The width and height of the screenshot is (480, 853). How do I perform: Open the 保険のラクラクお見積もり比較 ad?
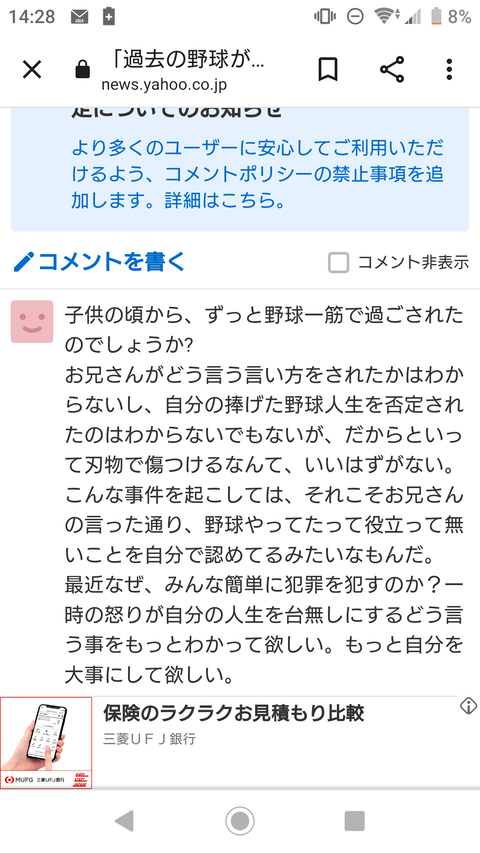click(233, 713)
